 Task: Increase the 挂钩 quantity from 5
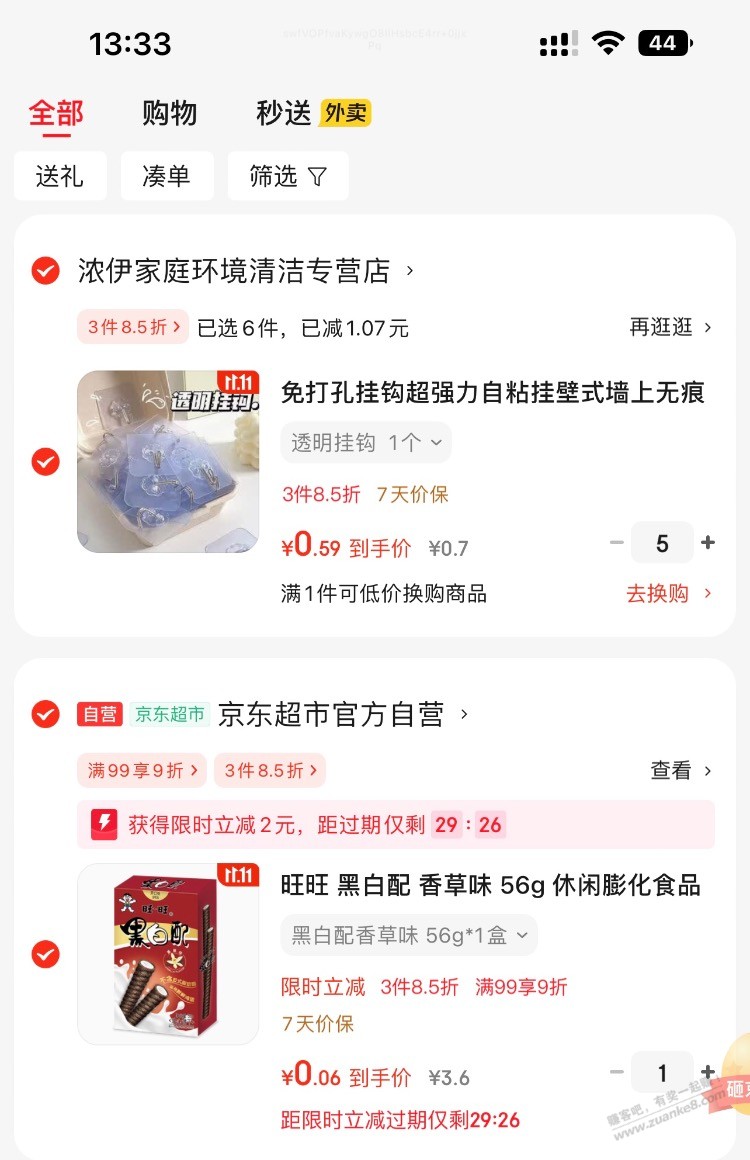[708, 543]
